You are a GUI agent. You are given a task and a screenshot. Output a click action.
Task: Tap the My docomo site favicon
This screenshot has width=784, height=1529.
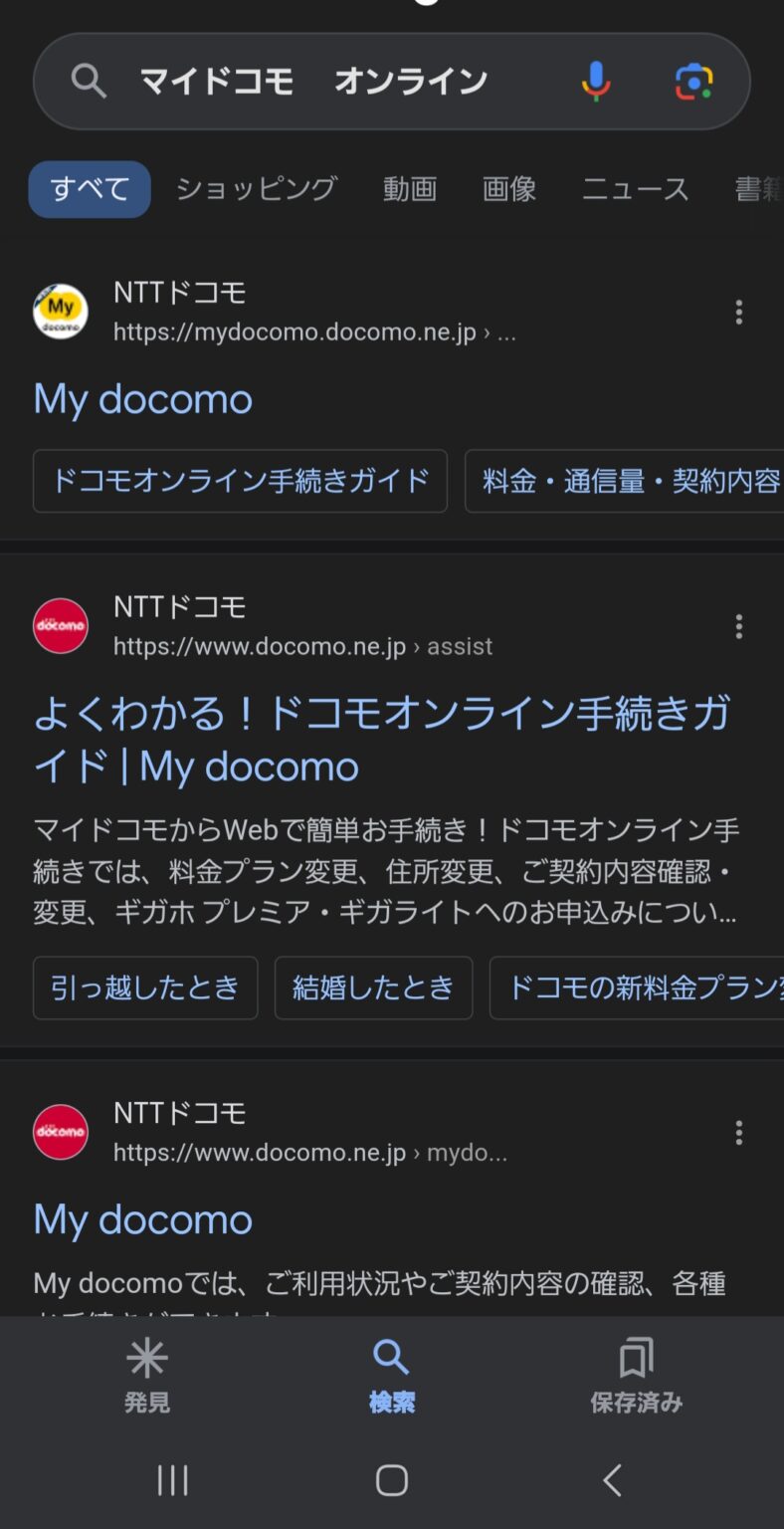tap(61, 312)
